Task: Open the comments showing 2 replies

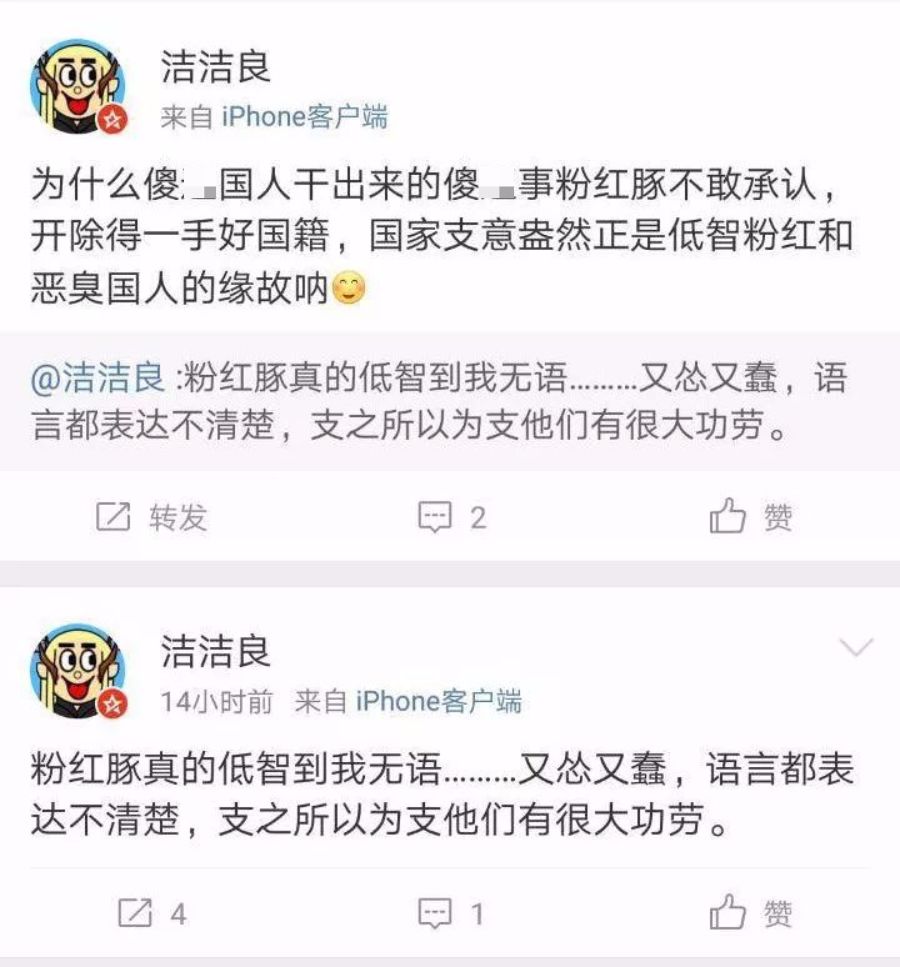Action: tap(451, 517)
